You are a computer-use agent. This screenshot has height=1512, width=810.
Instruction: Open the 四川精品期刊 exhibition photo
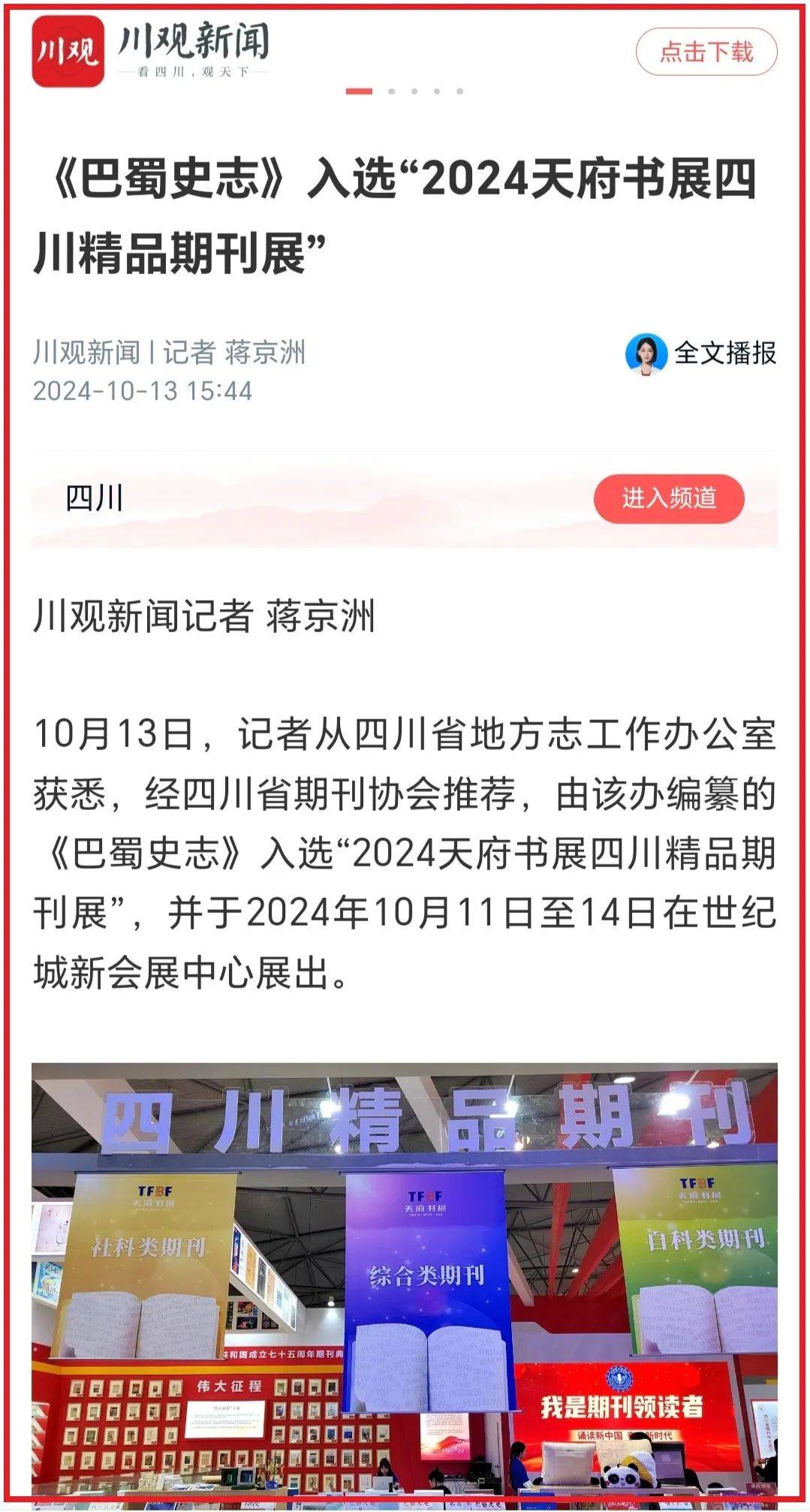tap(405, 1276)
